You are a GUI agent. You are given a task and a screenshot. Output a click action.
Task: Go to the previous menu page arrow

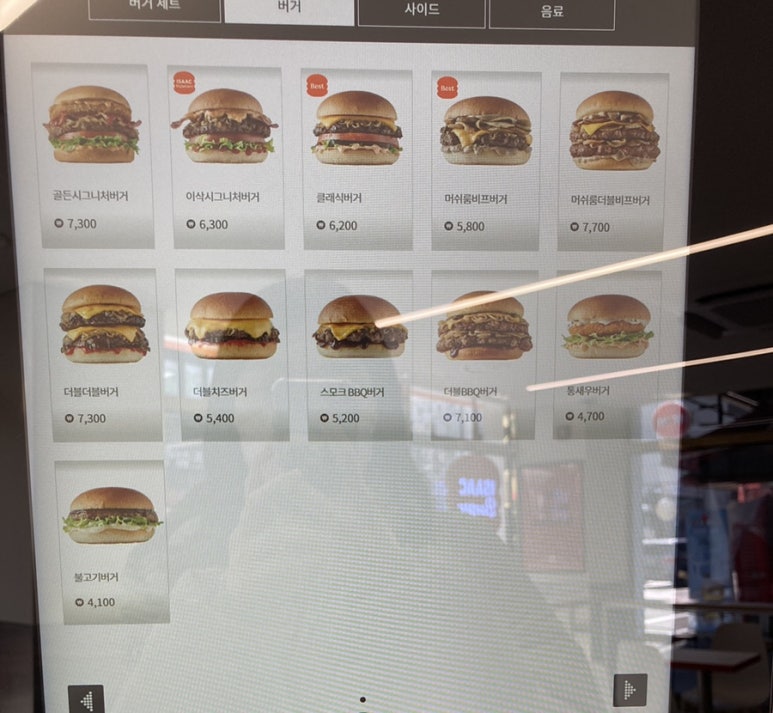[85, 698]
